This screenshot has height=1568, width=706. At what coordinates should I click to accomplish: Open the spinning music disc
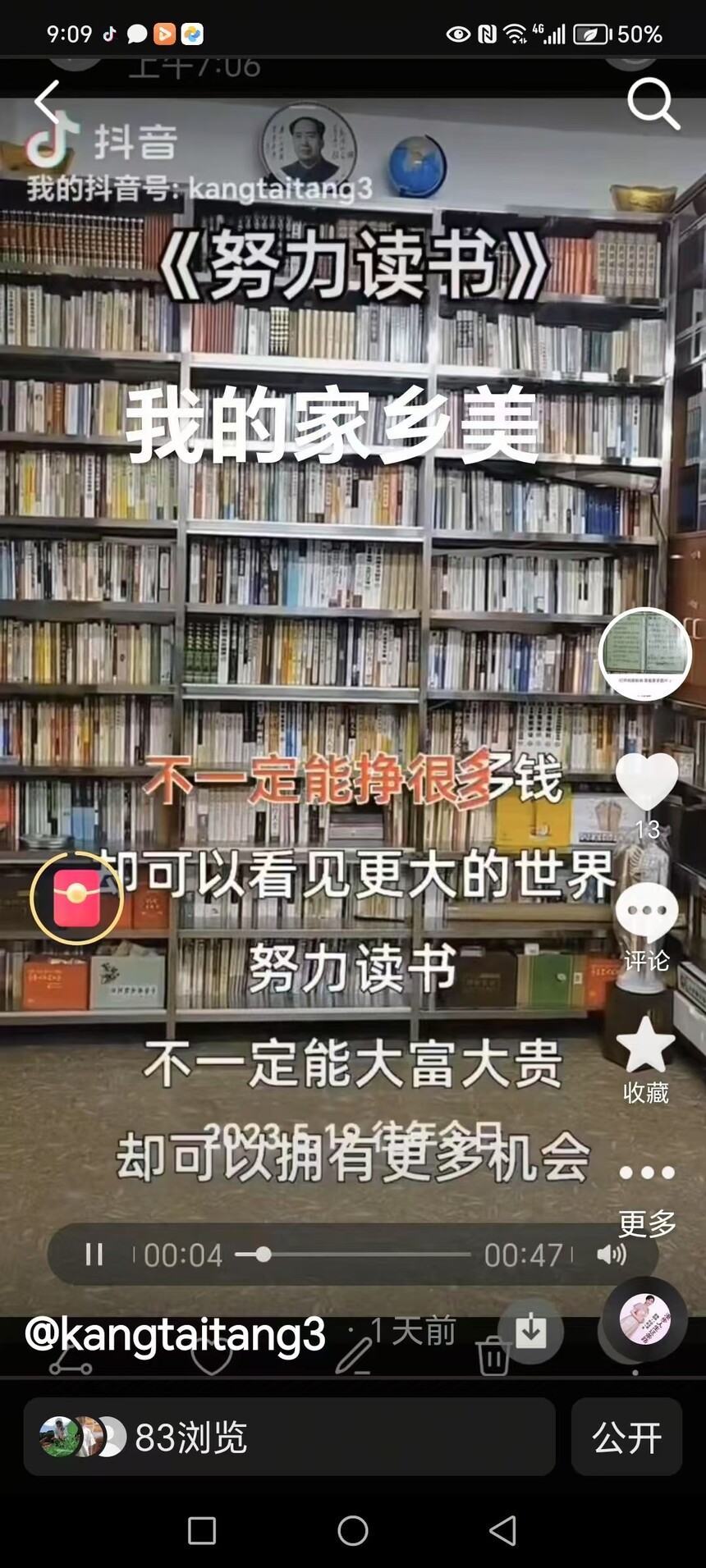pos(645,1319)
